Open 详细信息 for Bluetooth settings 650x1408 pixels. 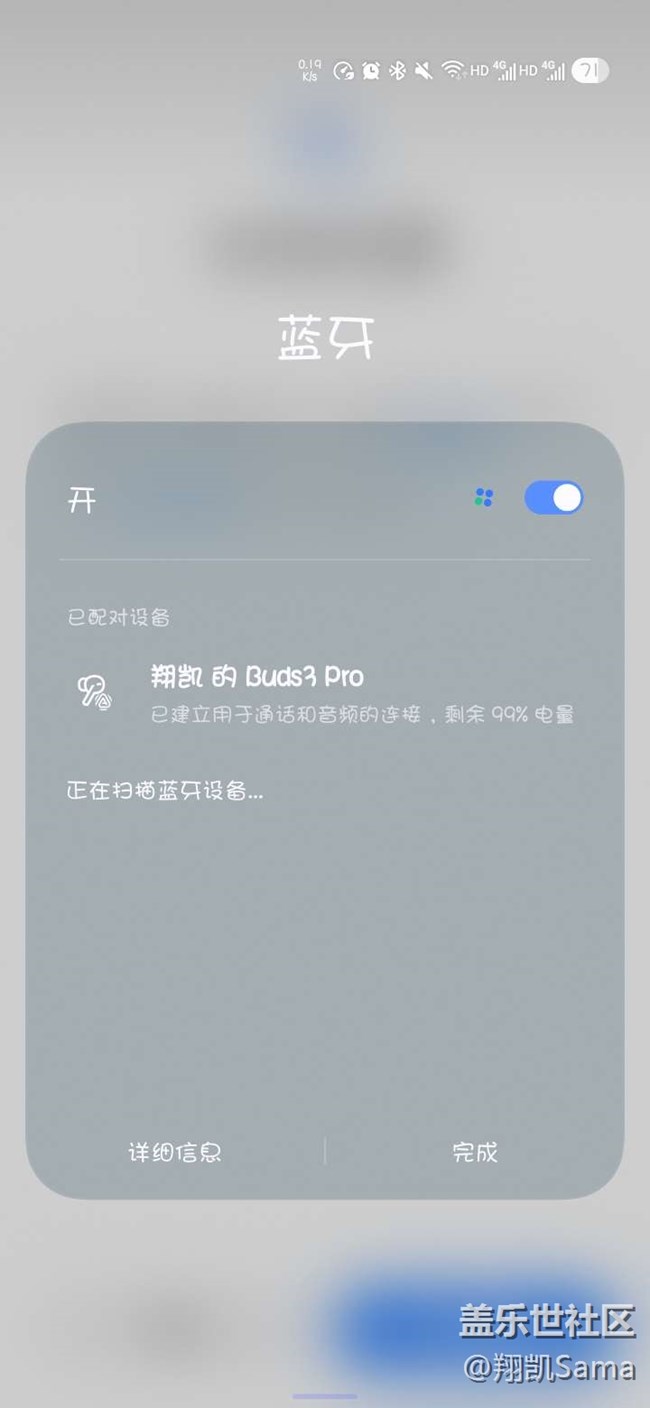coord(175,1152)
